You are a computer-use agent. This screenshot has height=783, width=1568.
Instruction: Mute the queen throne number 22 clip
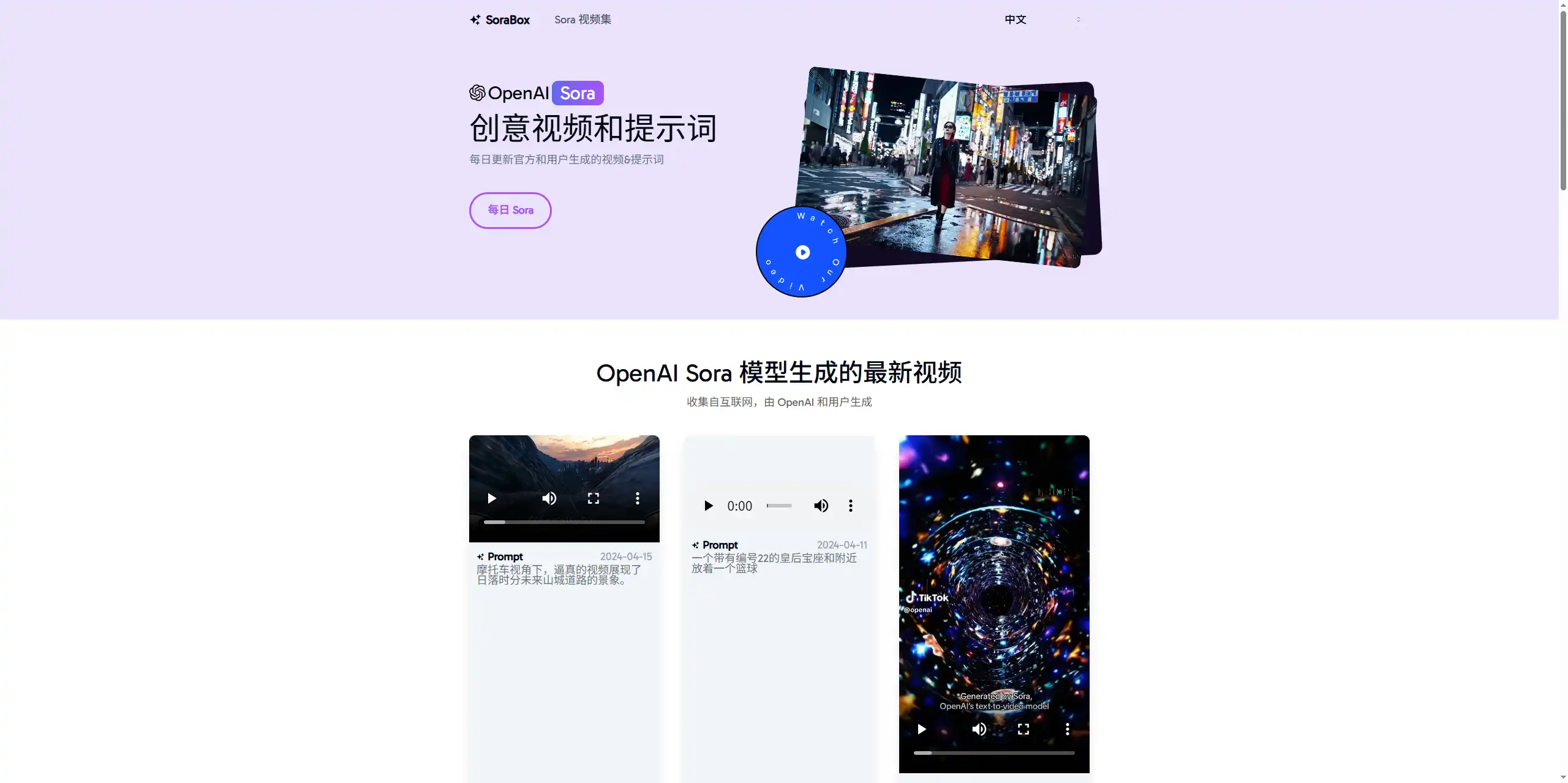coord(821,506)
